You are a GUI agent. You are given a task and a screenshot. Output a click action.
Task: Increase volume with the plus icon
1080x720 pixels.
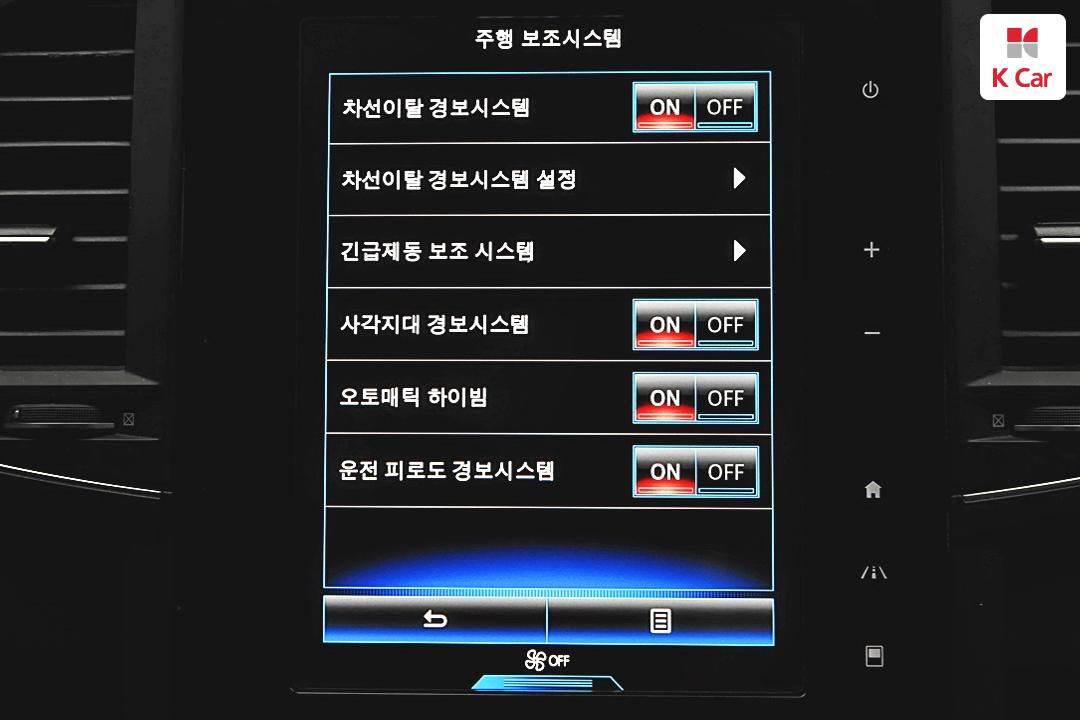871,250
